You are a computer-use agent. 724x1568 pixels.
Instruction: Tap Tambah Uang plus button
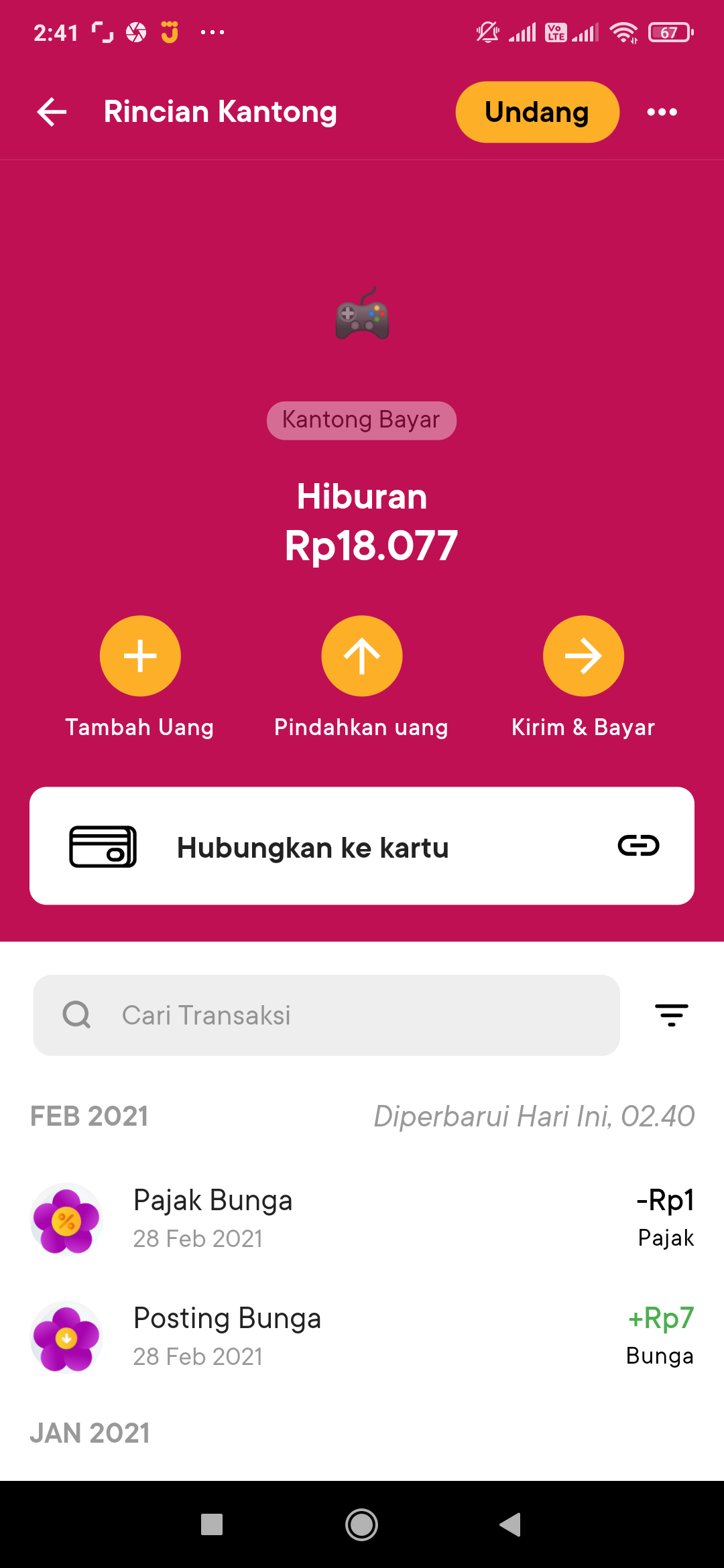140,656
